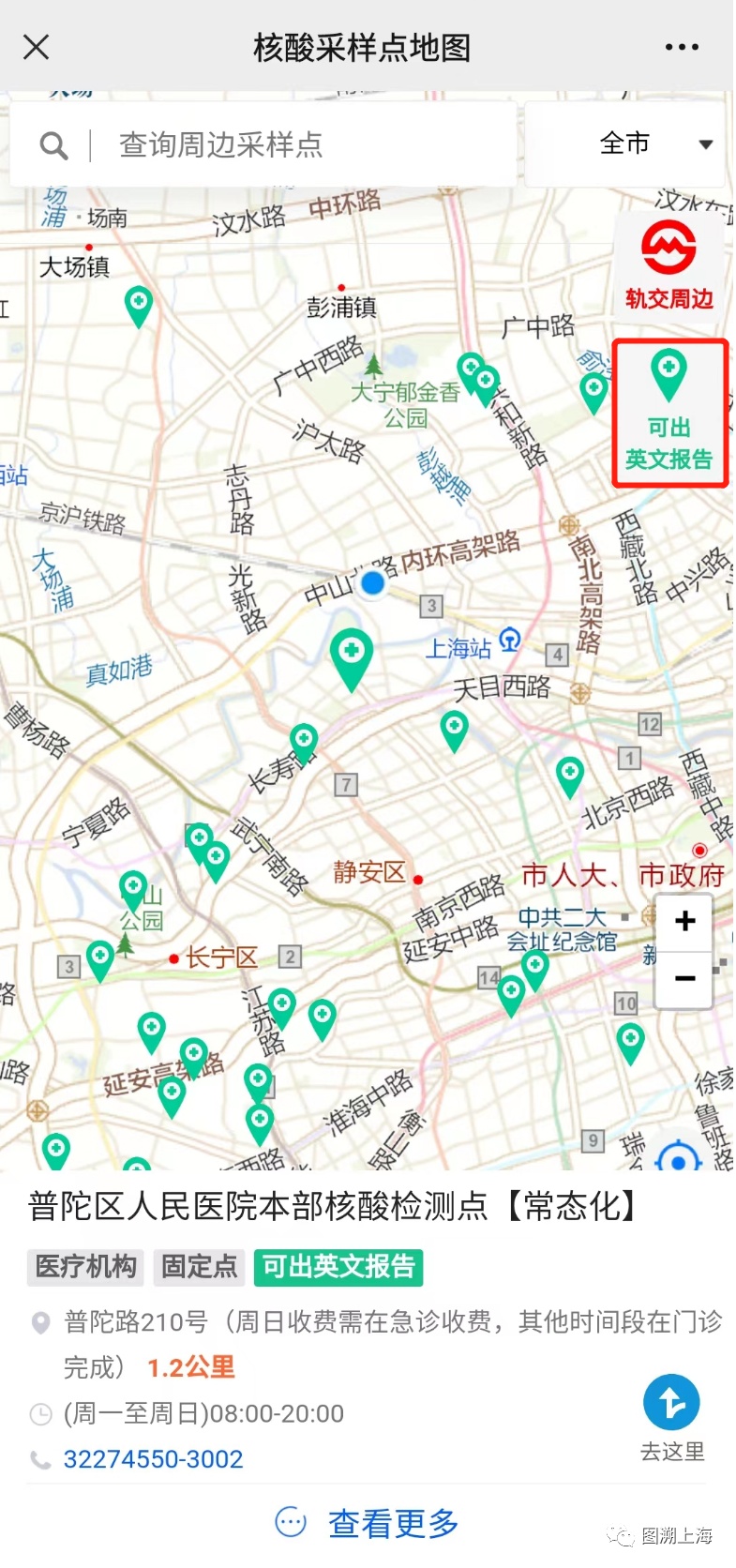Viewport: 736px width, 1568px height.
Task: Call phone number 32274550-3002
Action: 153,1459
